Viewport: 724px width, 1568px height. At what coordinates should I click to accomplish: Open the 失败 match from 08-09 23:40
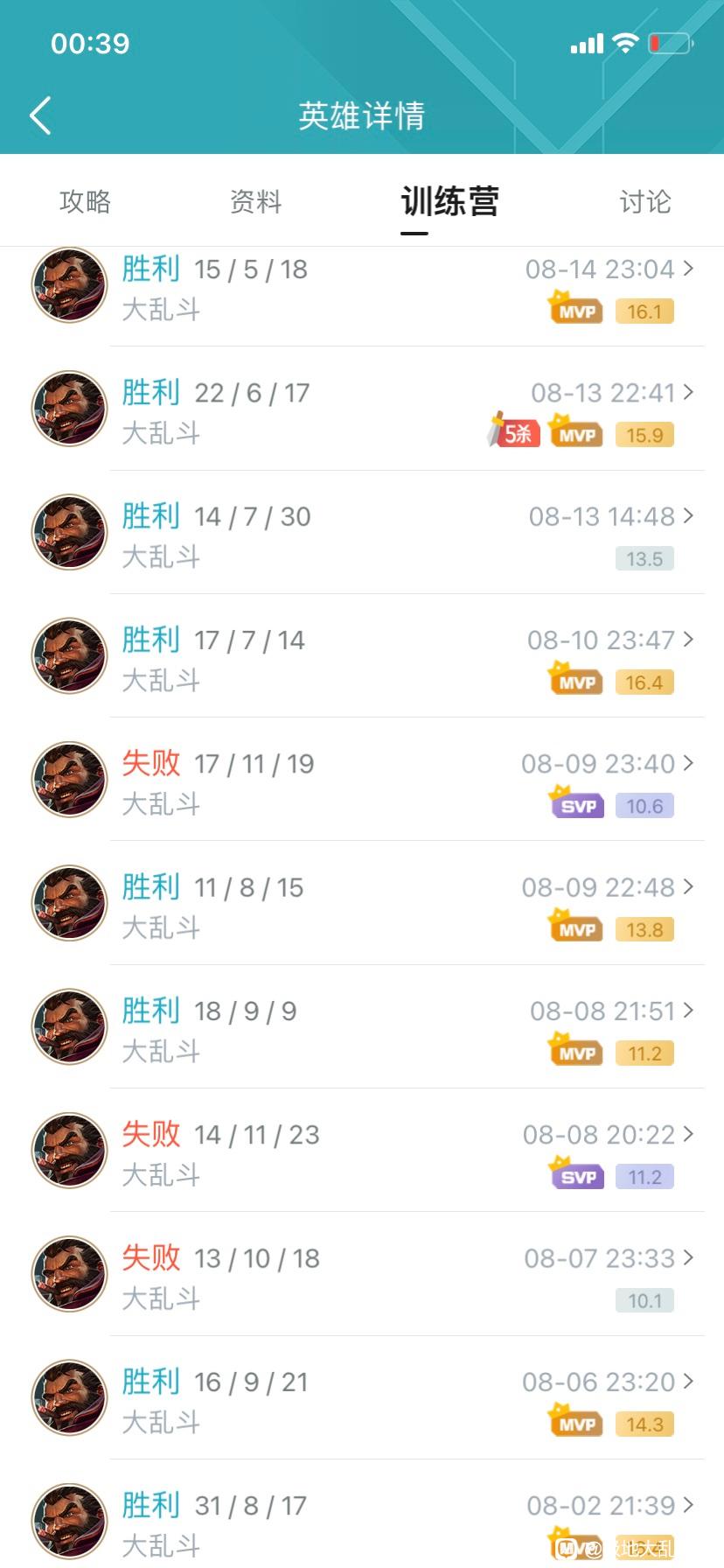click(x=362, y=779)
